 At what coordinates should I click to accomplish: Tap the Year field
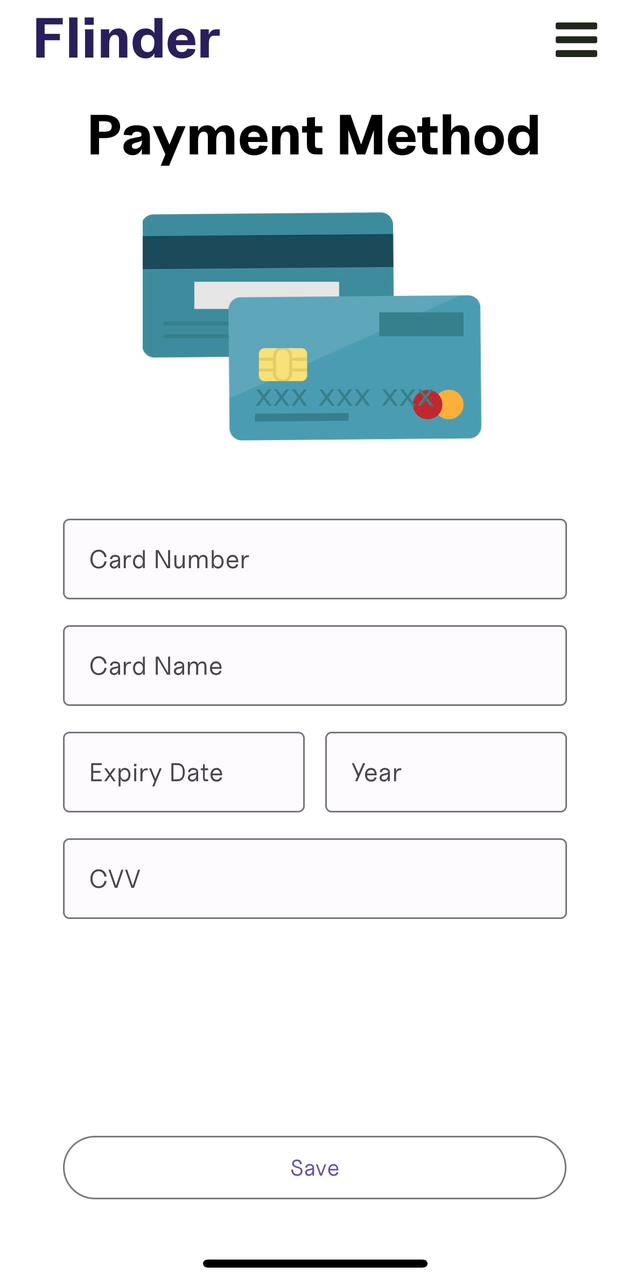point(446,772)
